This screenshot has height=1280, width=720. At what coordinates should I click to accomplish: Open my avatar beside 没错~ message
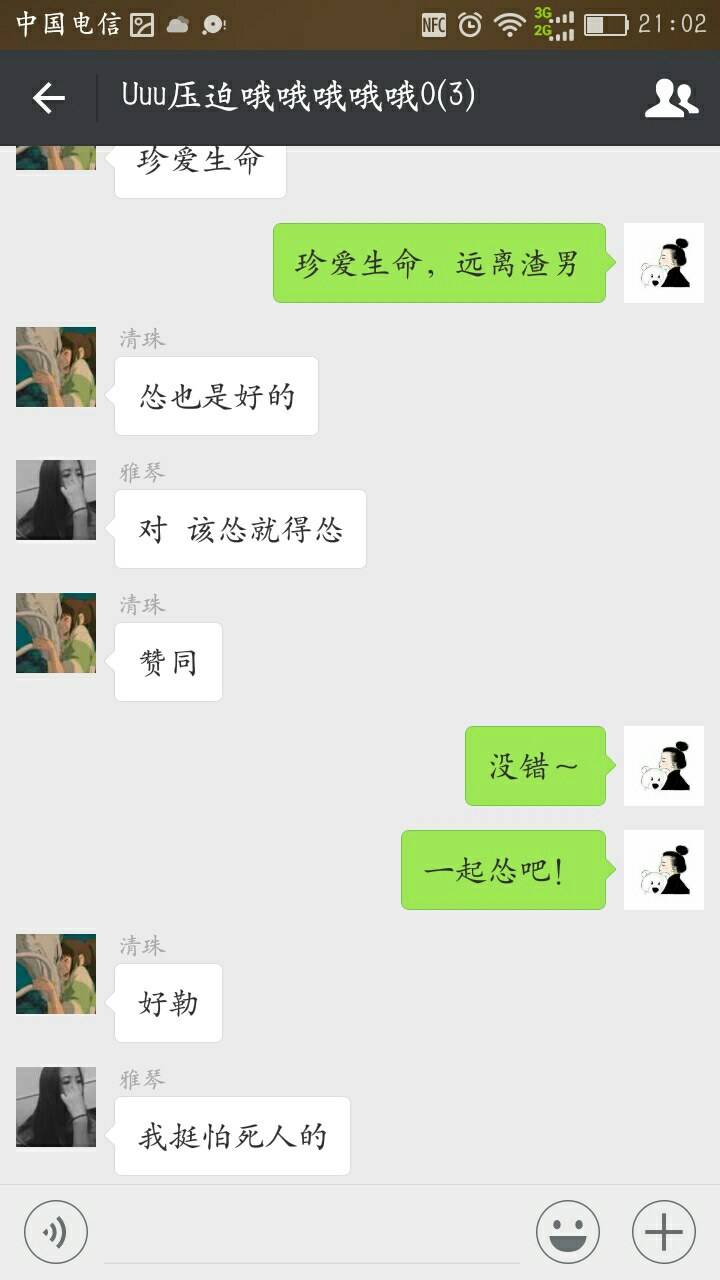coord(664,766)
